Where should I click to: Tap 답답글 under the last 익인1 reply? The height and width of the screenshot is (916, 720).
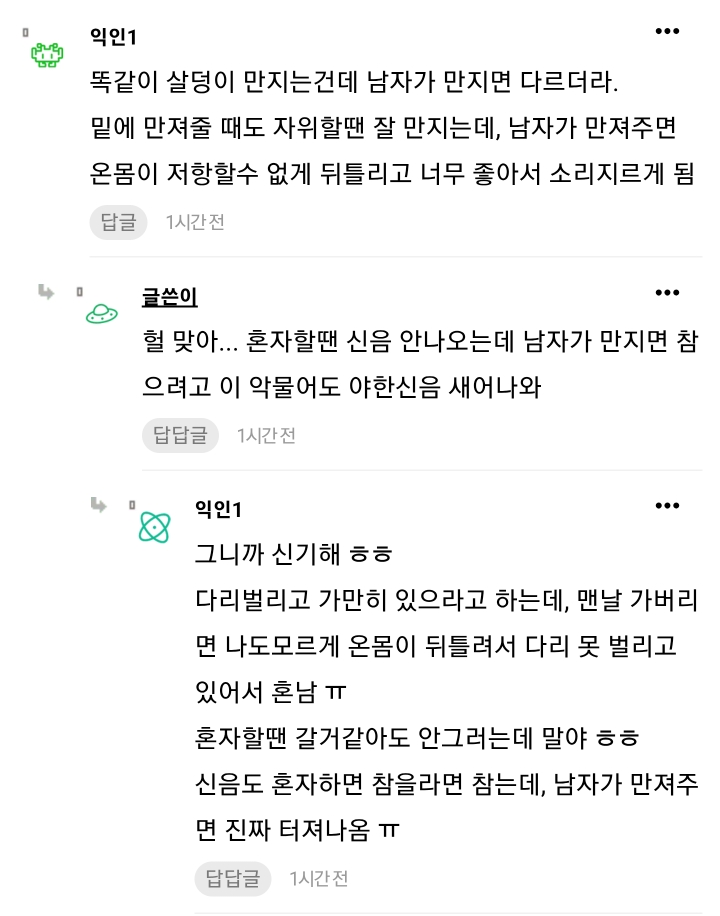(233, 878)
